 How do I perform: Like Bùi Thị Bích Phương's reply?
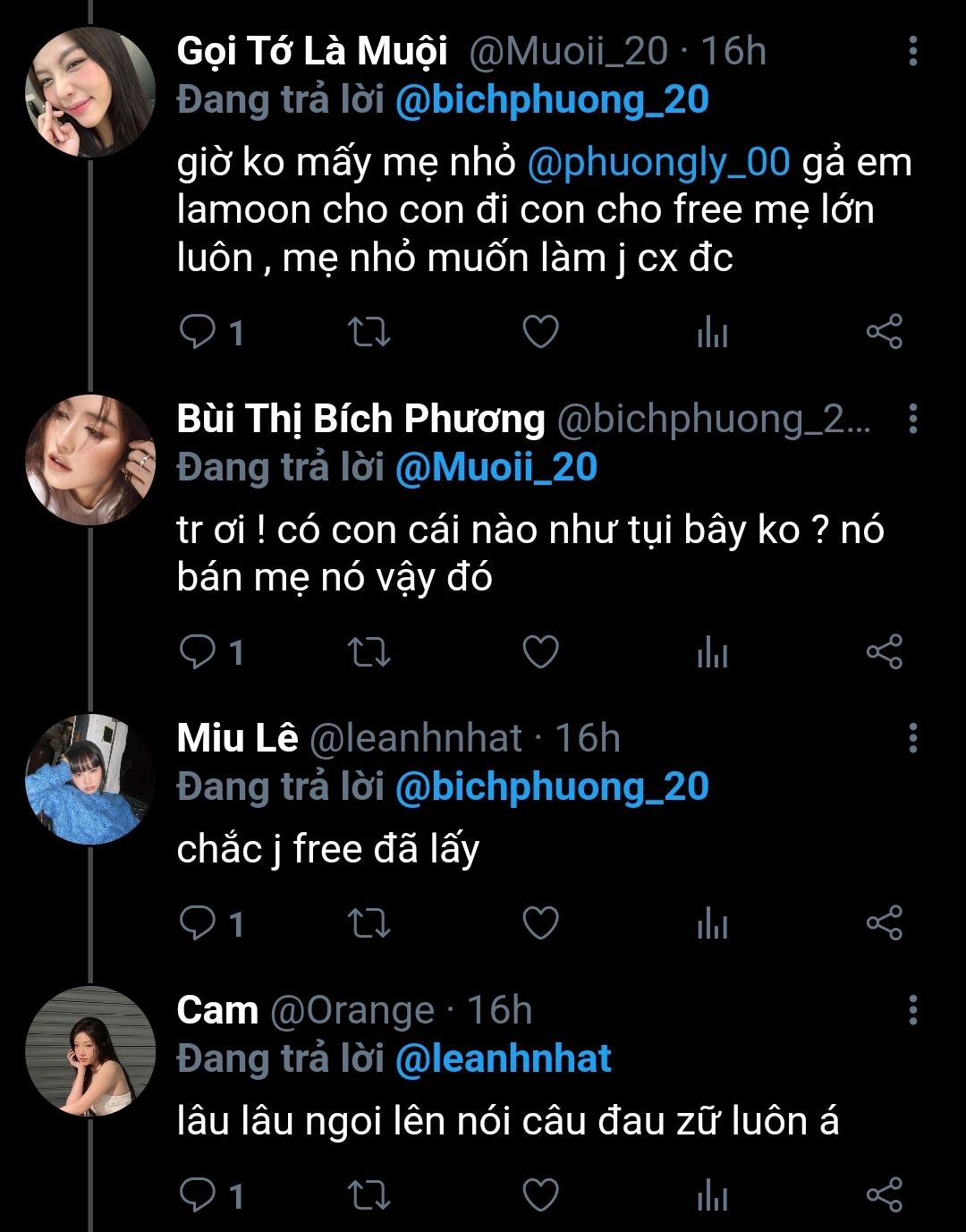coord(540,652)
